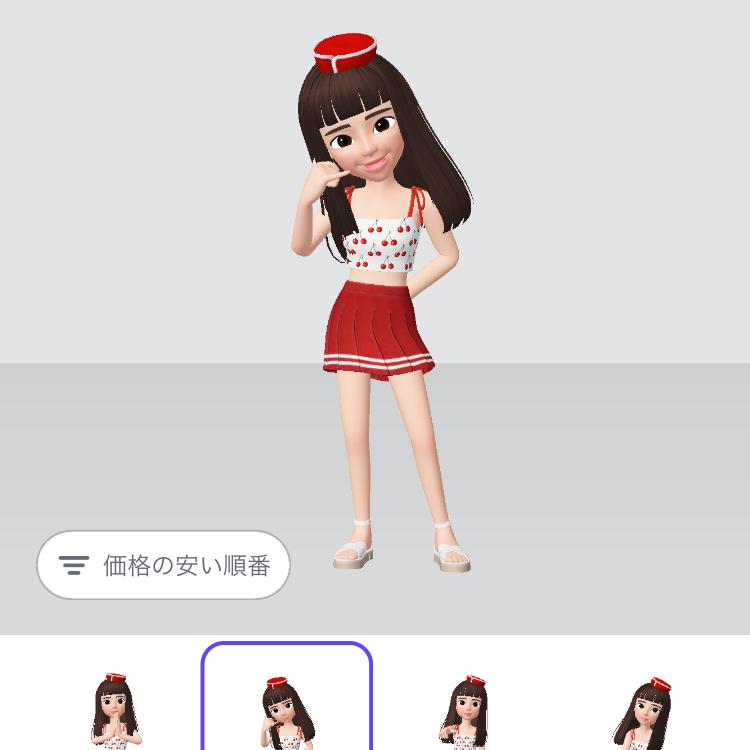Open the 価格の安い順番 sort filter
The image size is (750, 750).
pos(164,565)
